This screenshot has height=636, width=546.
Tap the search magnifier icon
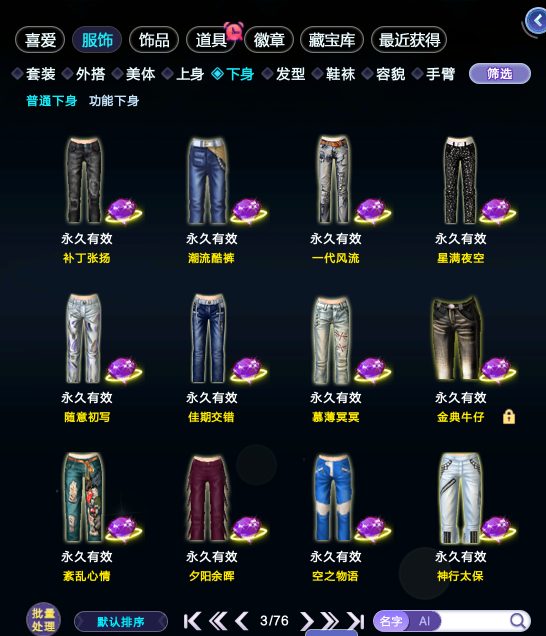[518, 621]
